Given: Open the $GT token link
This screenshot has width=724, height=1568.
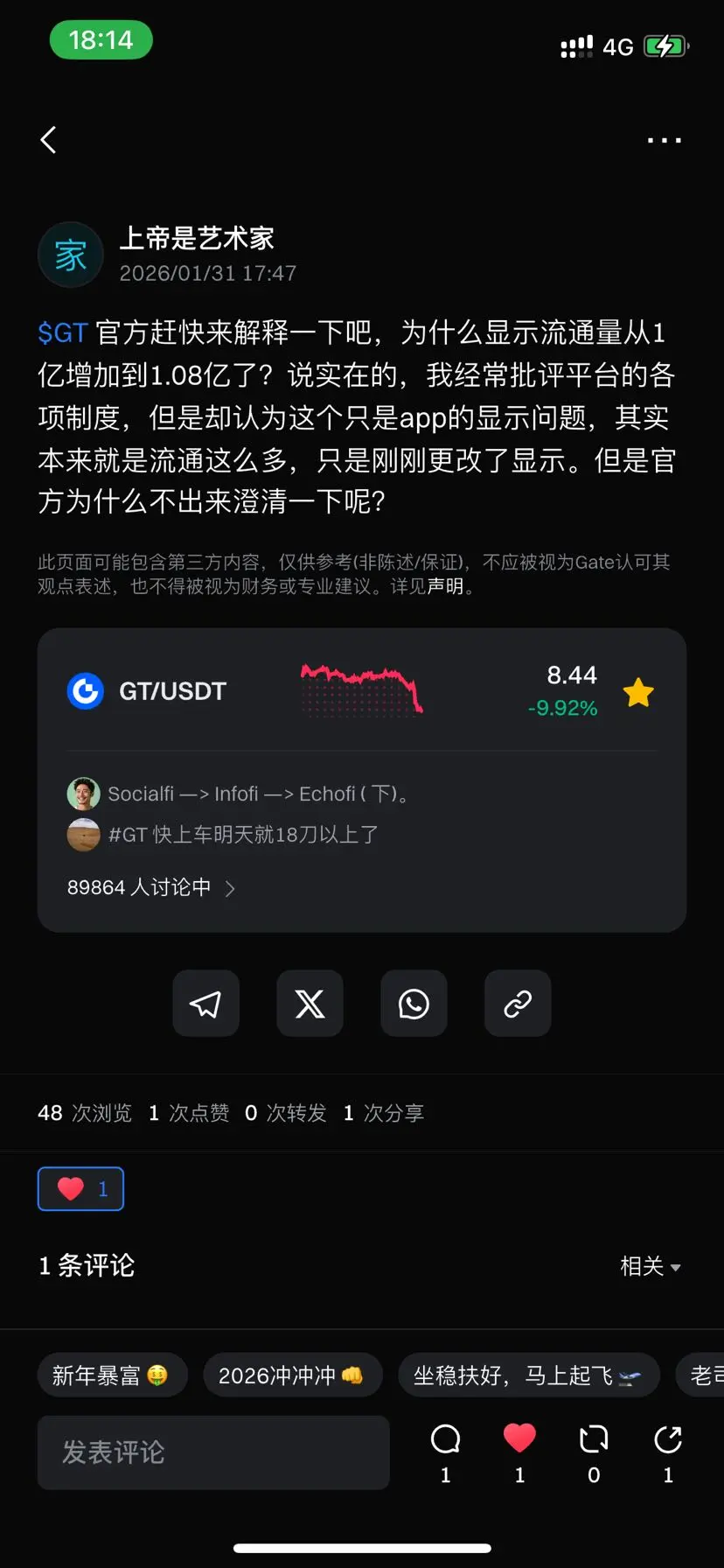Looking at the screenshot, I should point(61,332).
